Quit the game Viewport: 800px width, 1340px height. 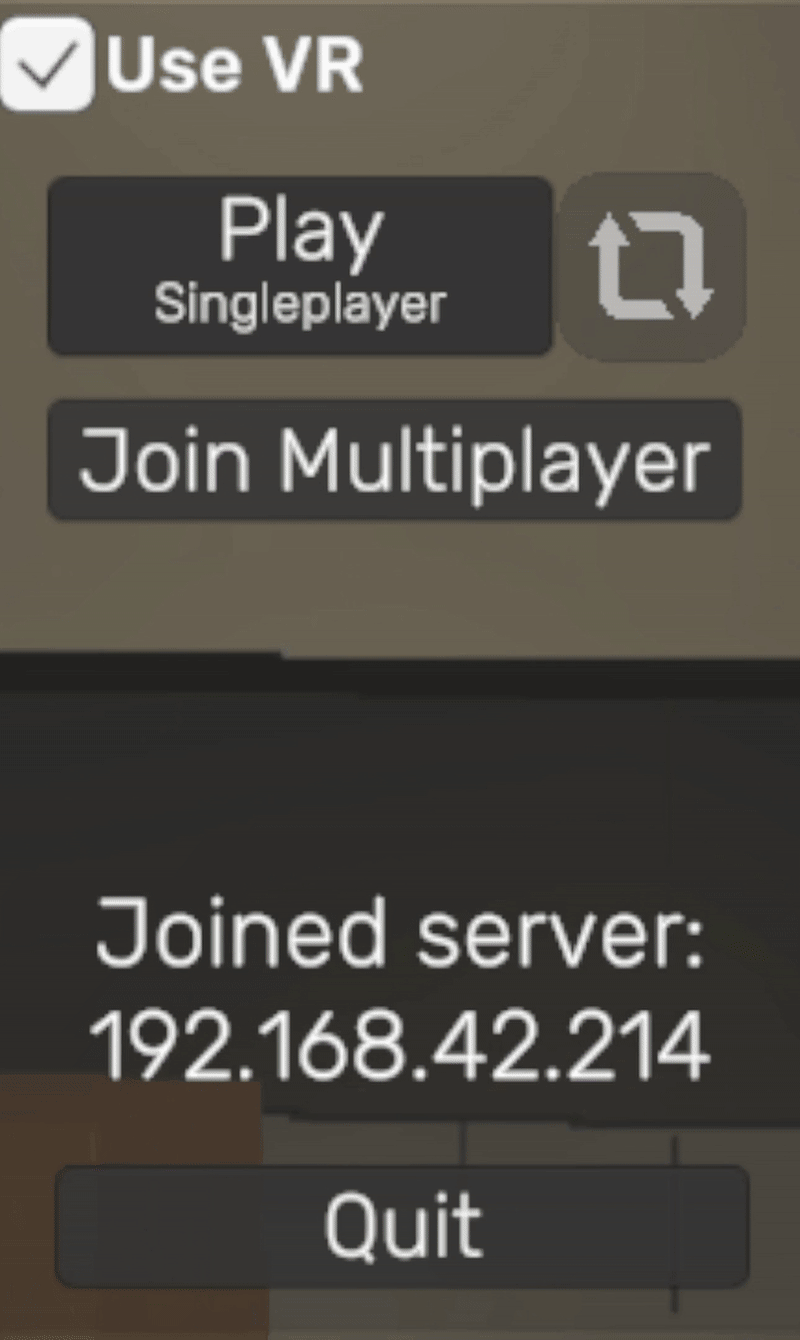point(402,1226)
